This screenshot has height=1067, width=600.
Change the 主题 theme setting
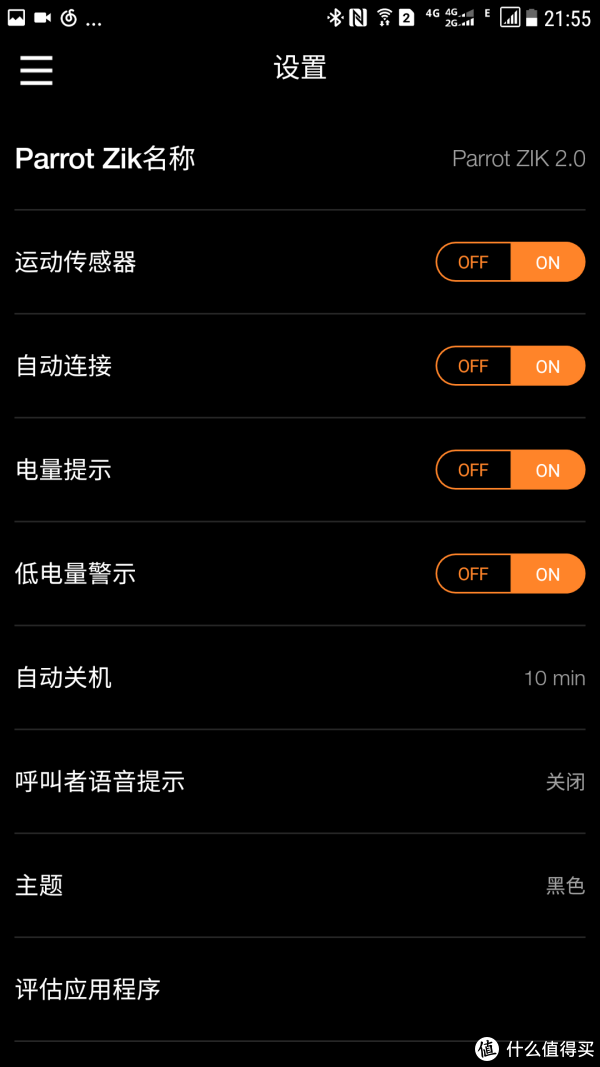(300, 886)
